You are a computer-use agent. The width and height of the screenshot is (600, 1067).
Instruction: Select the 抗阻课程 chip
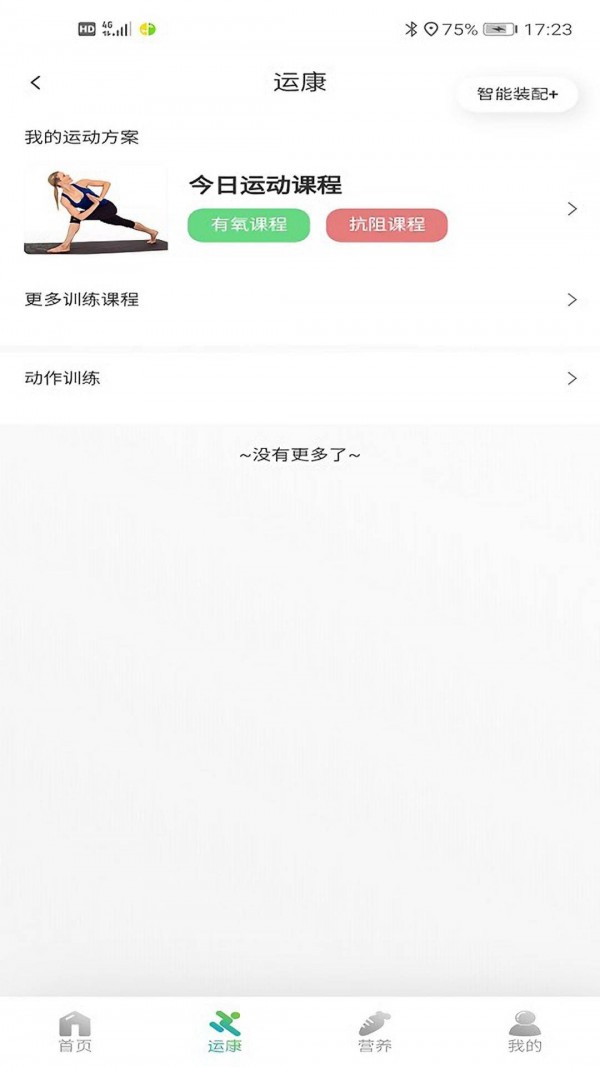tap(387, 225)
